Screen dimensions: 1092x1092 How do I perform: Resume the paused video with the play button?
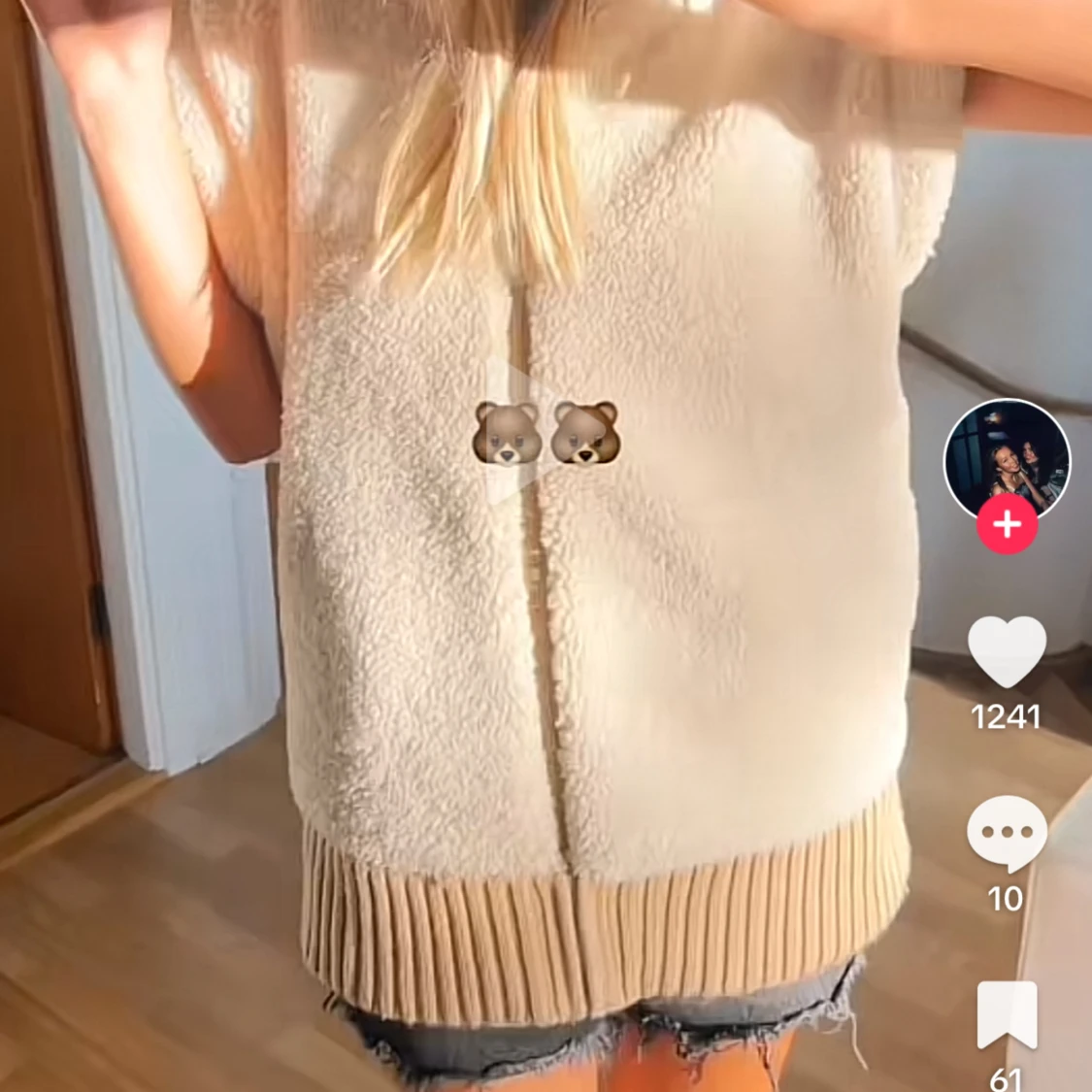[529, 431]
